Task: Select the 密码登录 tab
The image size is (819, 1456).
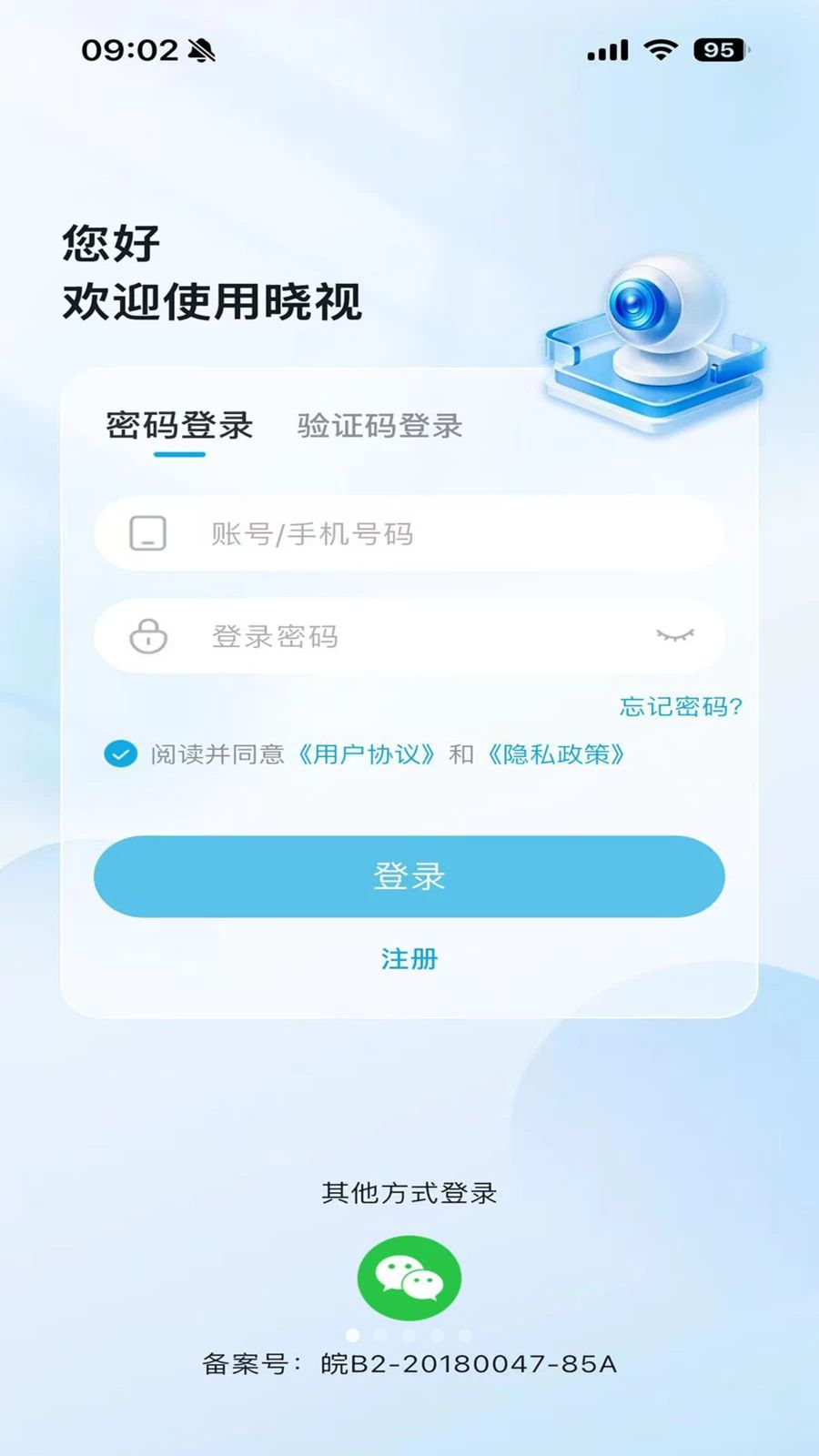Action: point(179,426)
